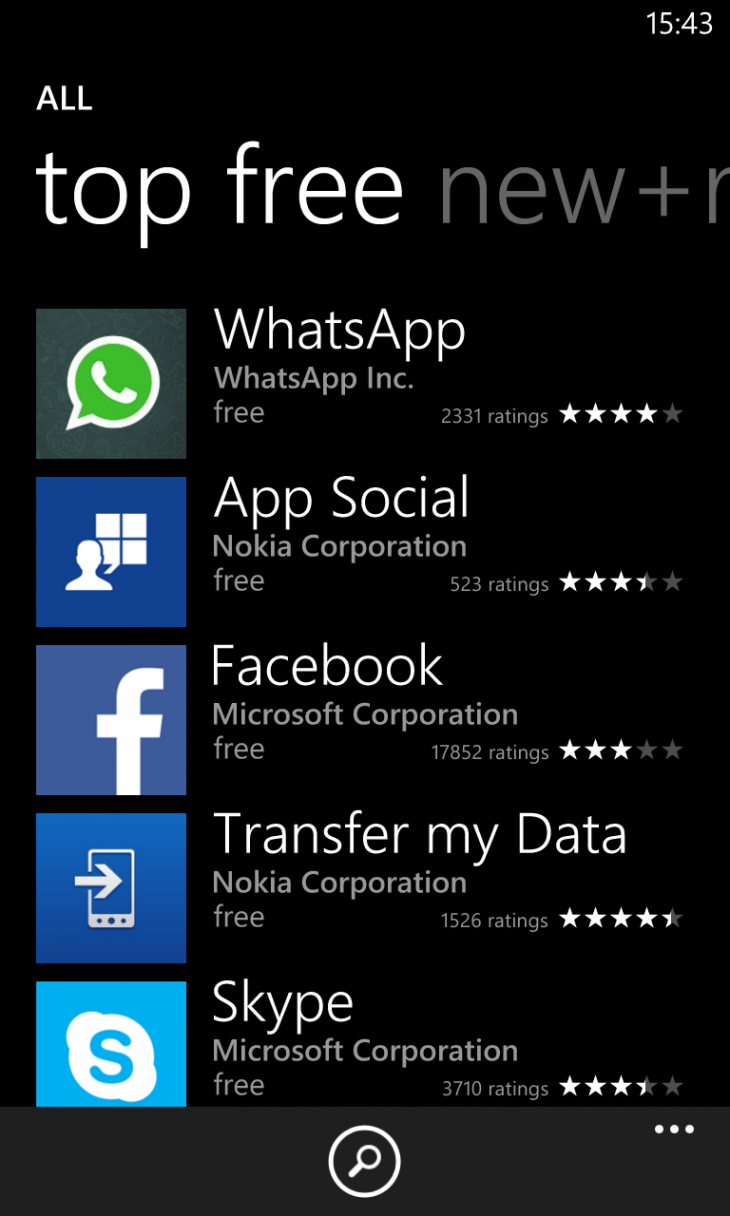Image resolution: width=730 pixels, height=1216 pixels.
Task: Select the Skype app icon
Action: (x=110, y=1043)
